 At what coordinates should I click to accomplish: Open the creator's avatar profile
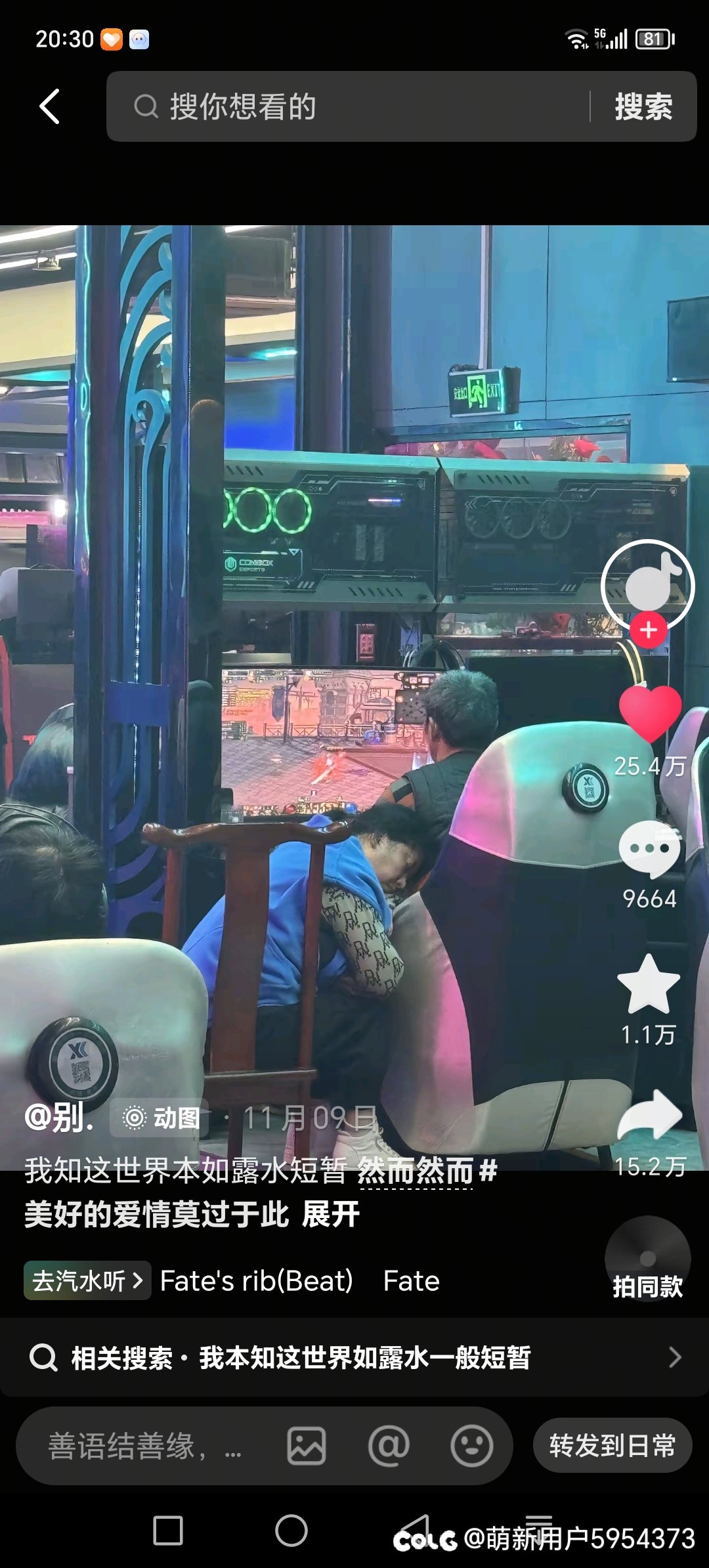pos(647,584)
